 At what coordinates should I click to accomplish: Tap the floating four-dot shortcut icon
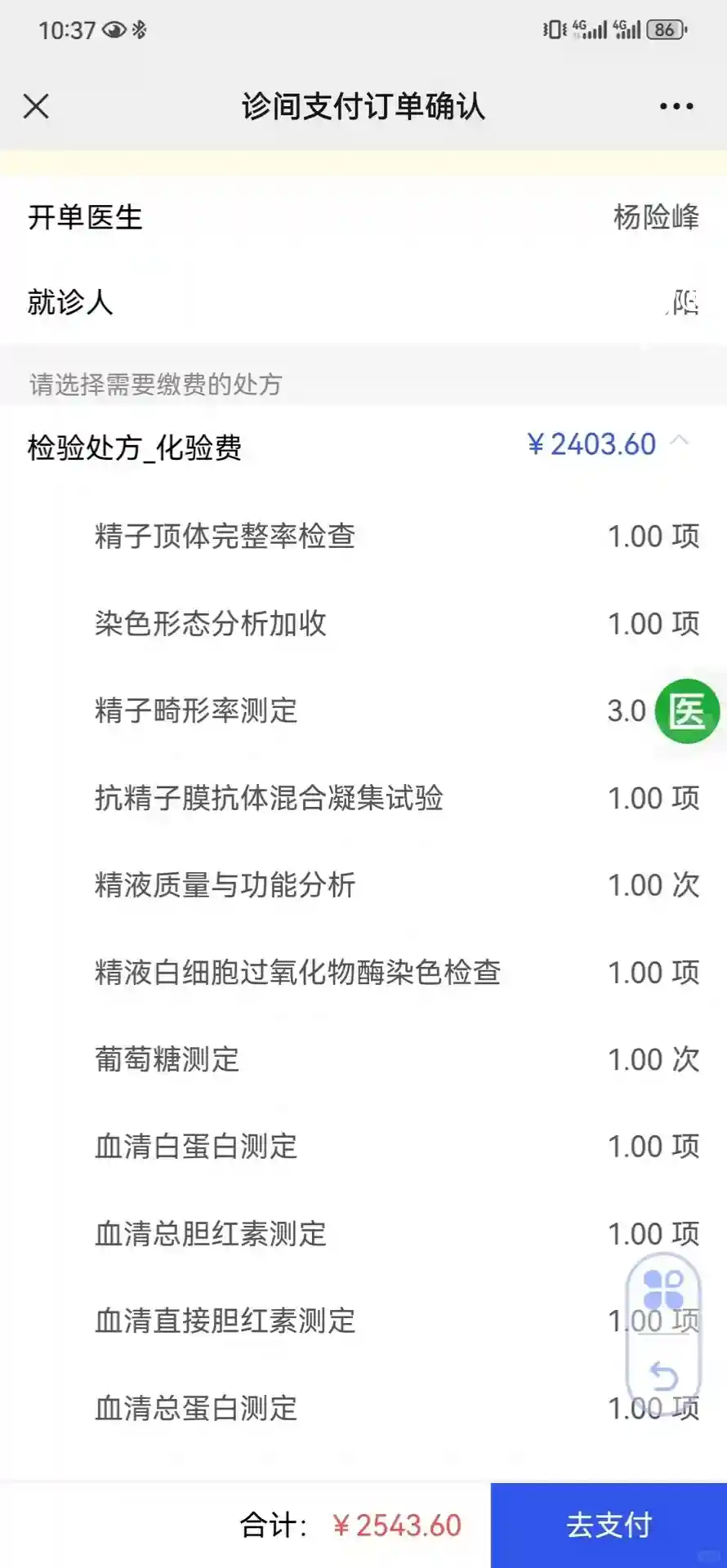coord(663,1290)
